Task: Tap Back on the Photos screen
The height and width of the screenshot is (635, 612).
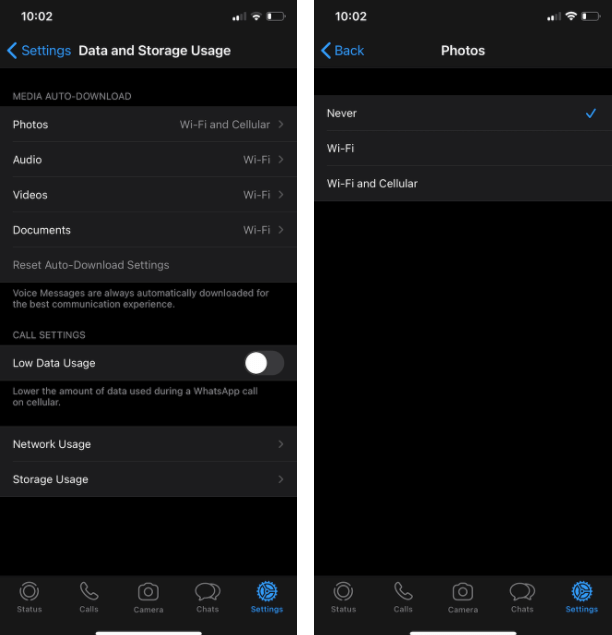Action: pos(342,50)
